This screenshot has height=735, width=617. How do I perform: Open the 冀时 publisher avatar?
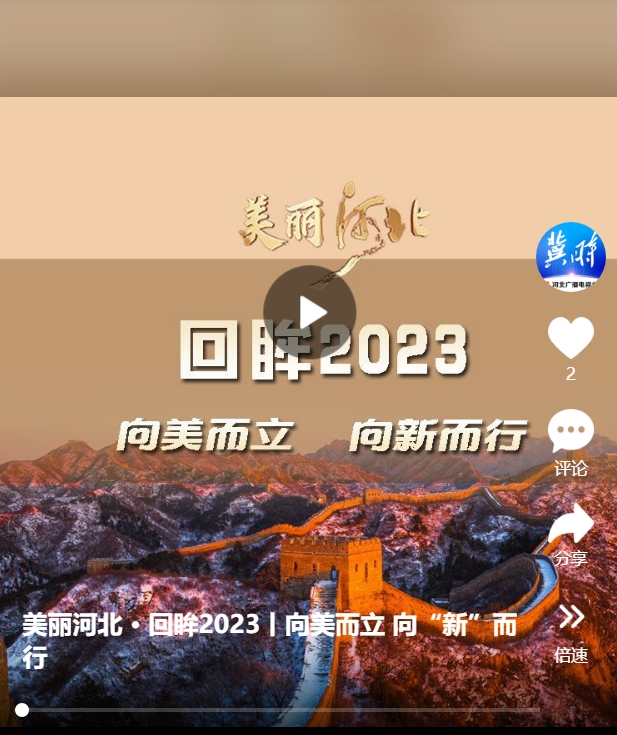tap(570, 257)
